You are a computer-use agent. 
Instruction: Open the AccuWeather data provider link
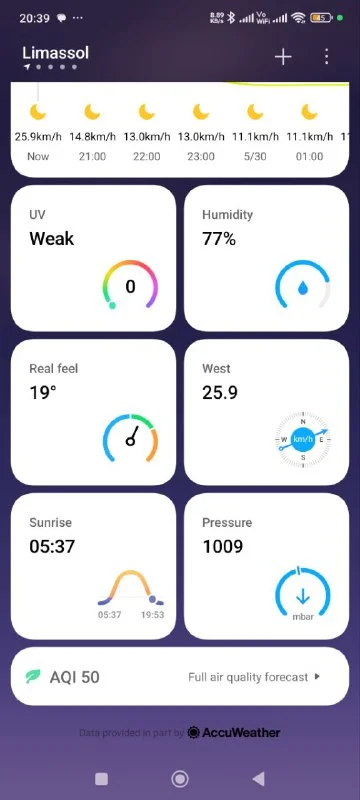[234, 733]
